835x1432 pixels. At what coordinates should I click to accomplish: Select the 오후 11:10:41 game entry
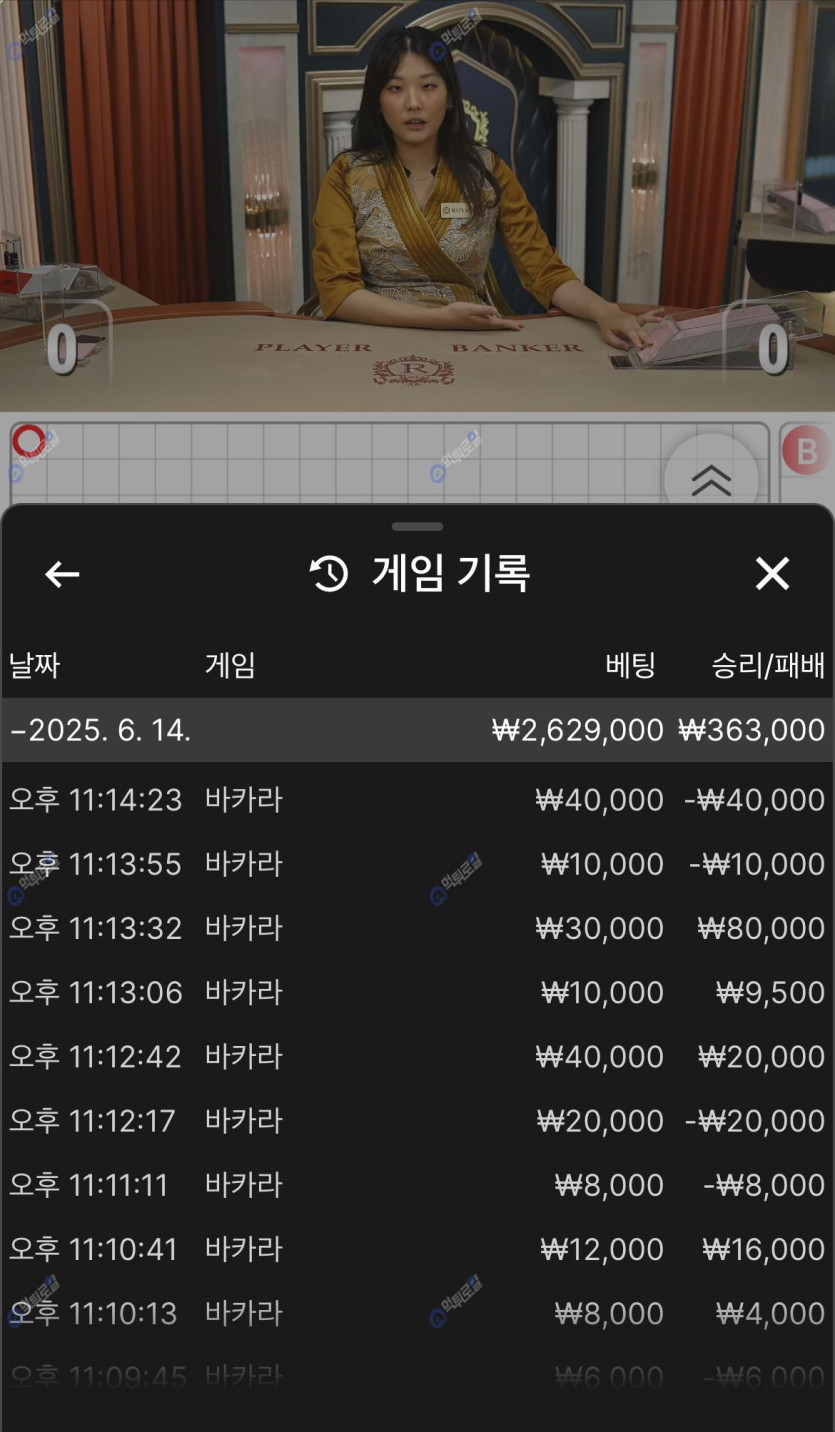click(417, 1249)
